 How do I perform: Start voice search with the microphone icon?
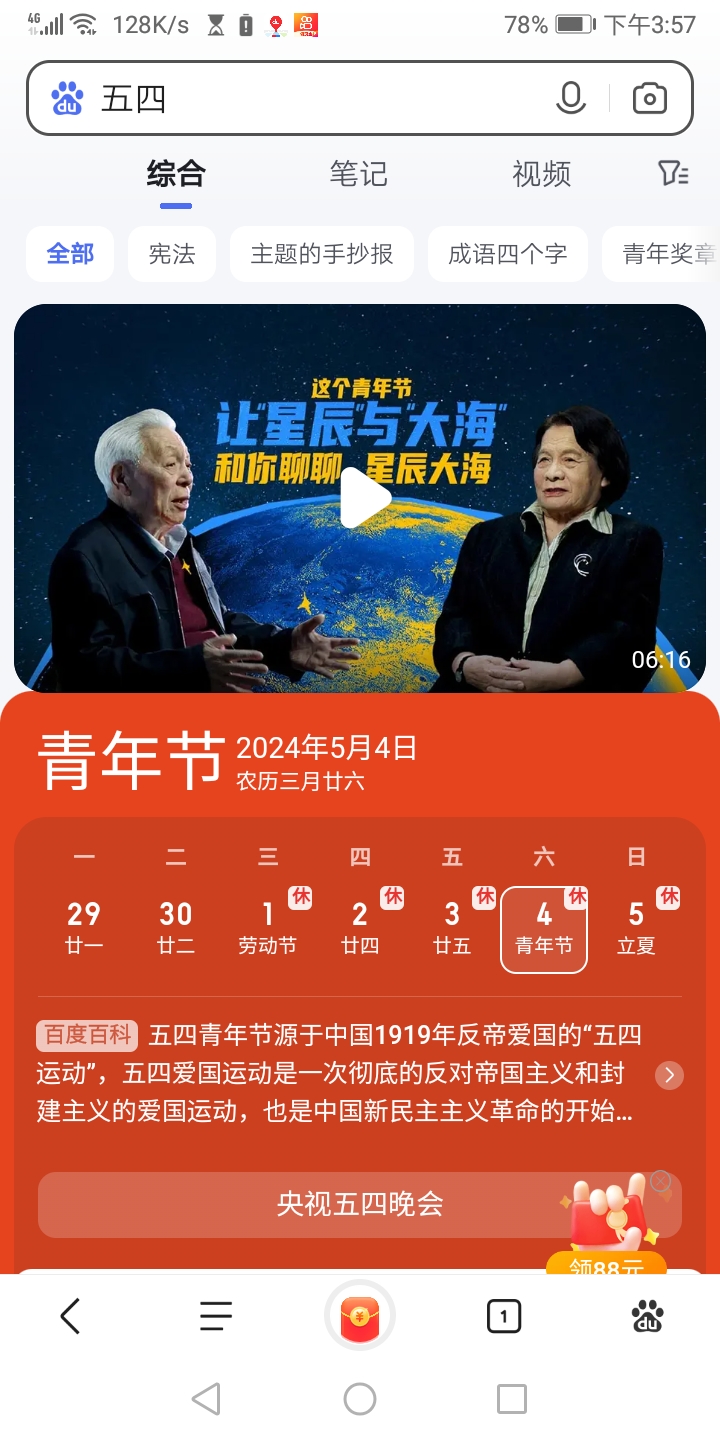571,98
